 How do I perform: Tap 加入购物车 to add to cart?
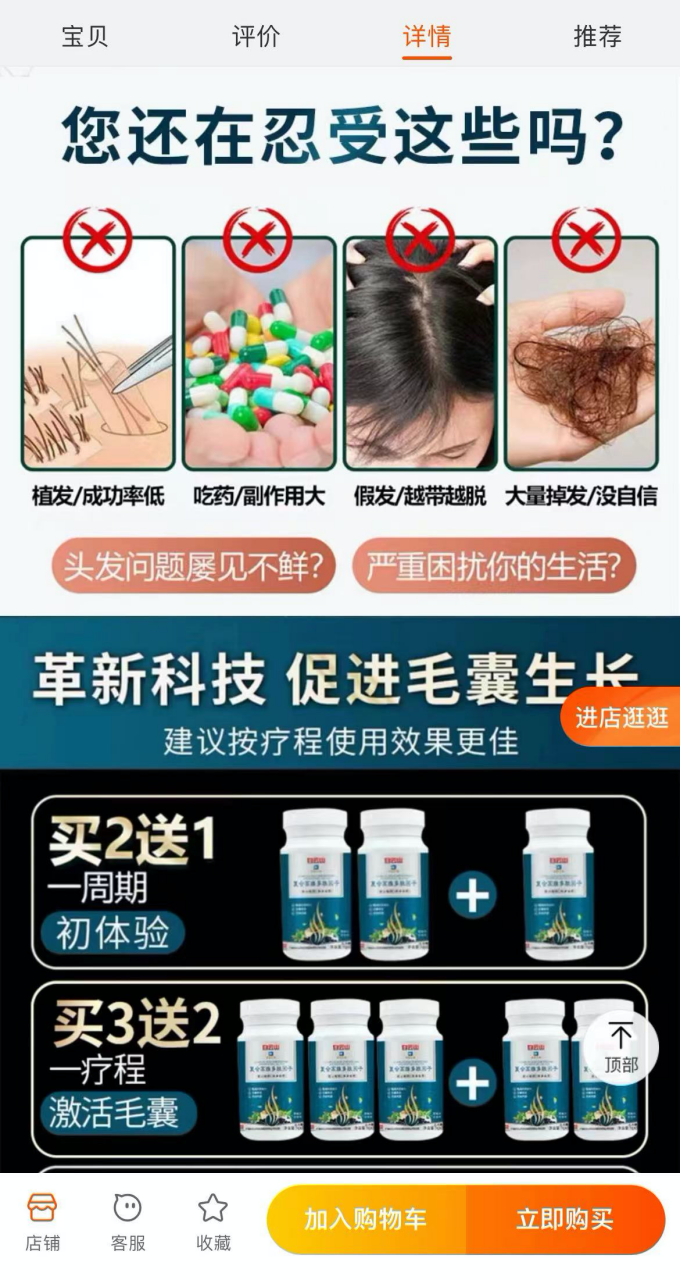pyautogui.click(x=366, y=1219)
